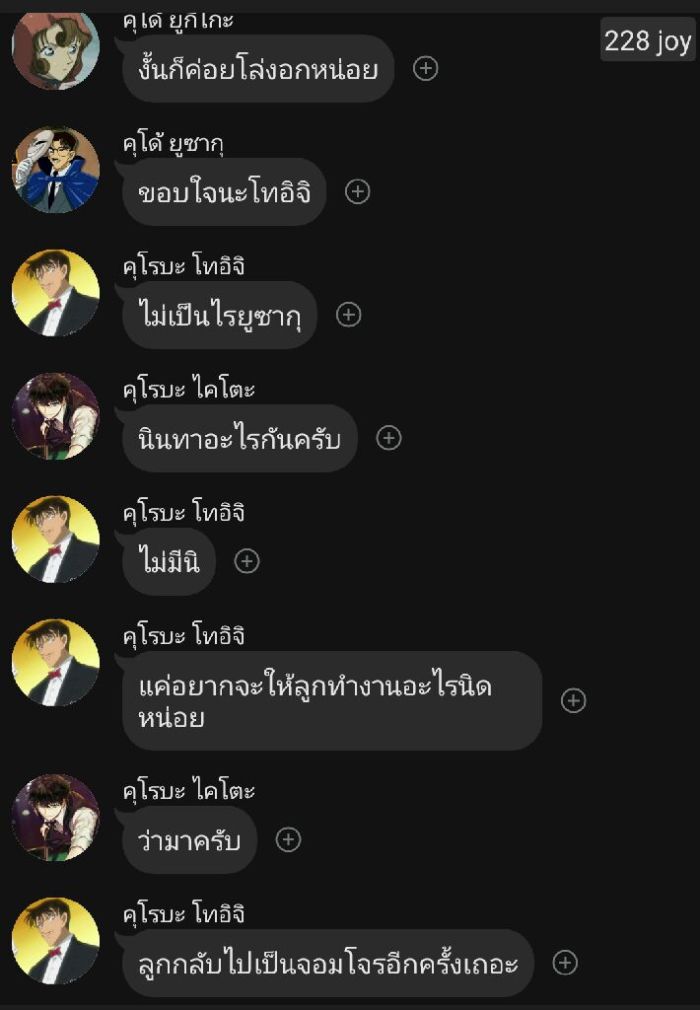Open plus icon beside "แค่อยากจะให้ลูกทำงานอะไรนิดหน่อย"
This screenshot has height=1010, width=700.
[573, 701]
